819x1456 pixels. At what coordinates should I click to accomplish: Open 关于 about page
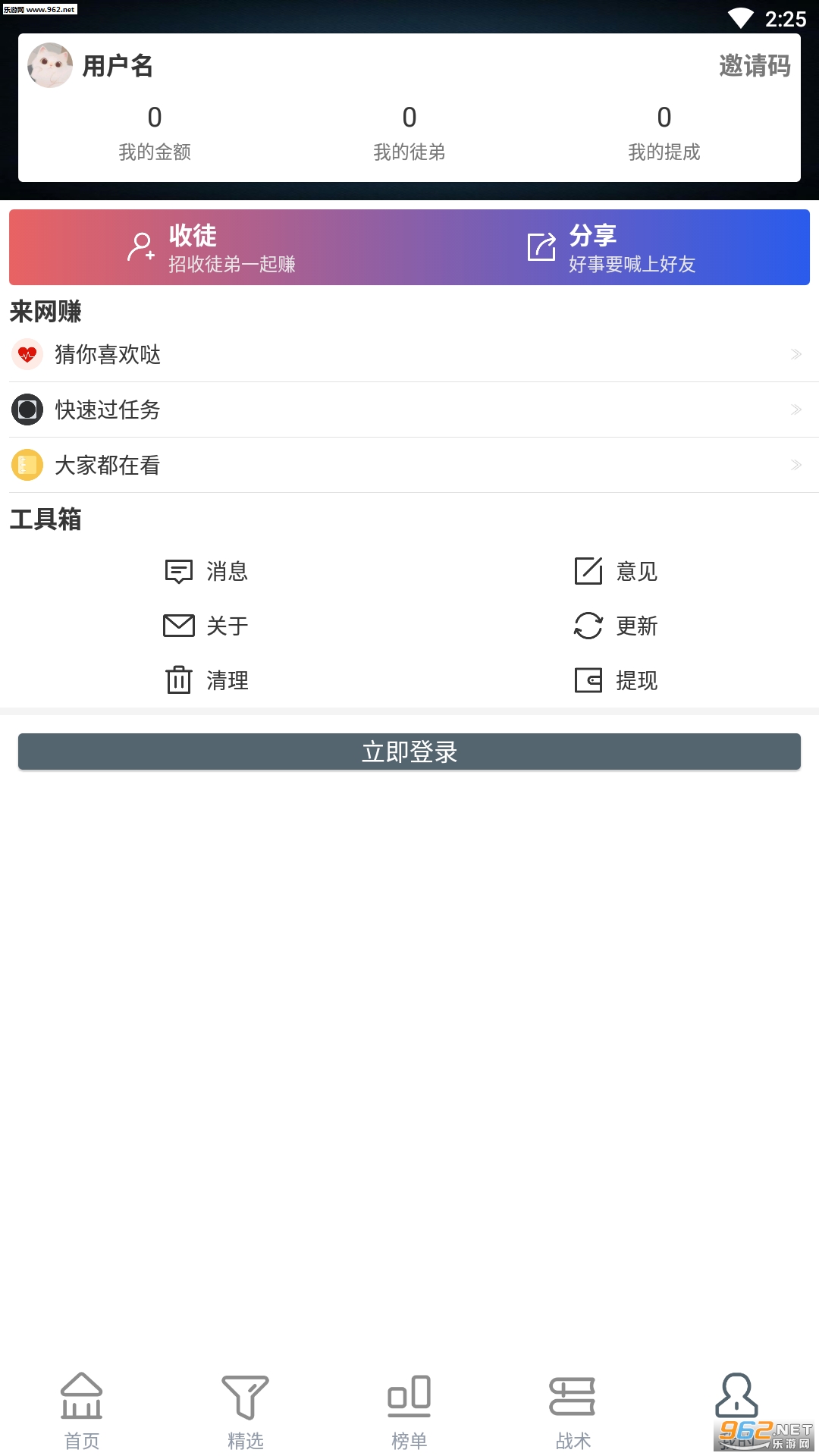(x=206, y=626)
